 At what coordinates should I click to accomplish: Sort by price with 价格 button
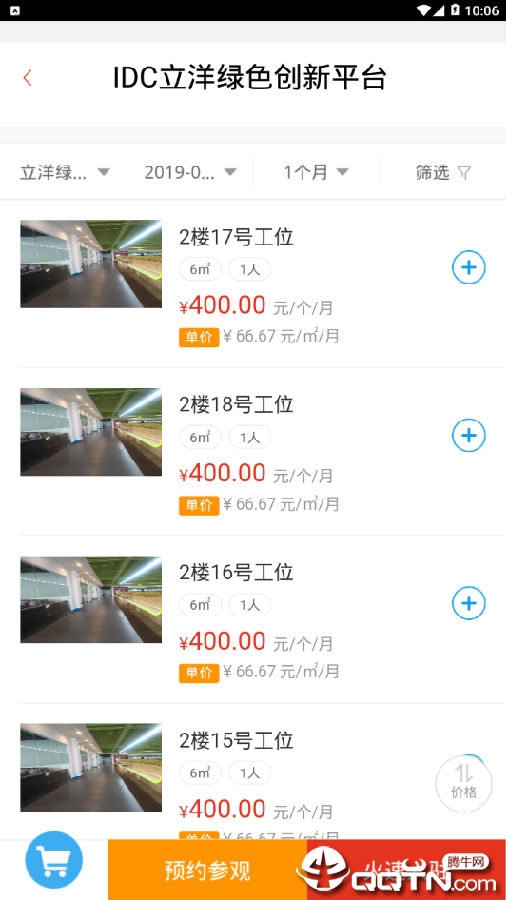click(x=464, y=783)
